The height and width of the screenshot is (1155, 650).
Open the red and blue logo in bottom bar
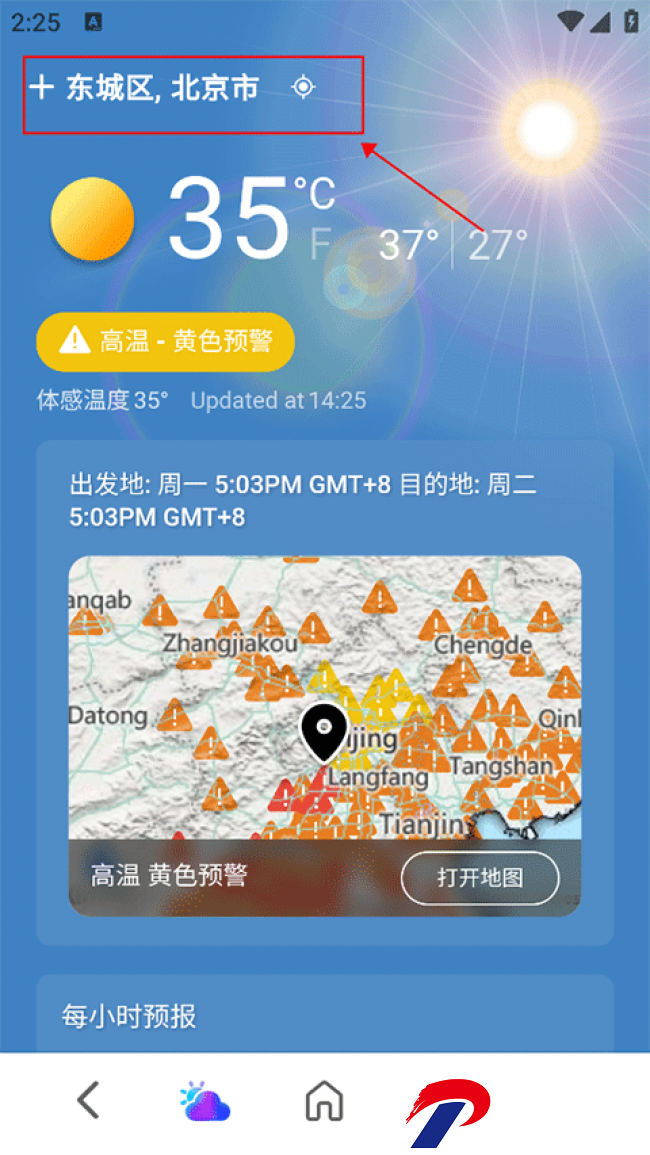448,1112
